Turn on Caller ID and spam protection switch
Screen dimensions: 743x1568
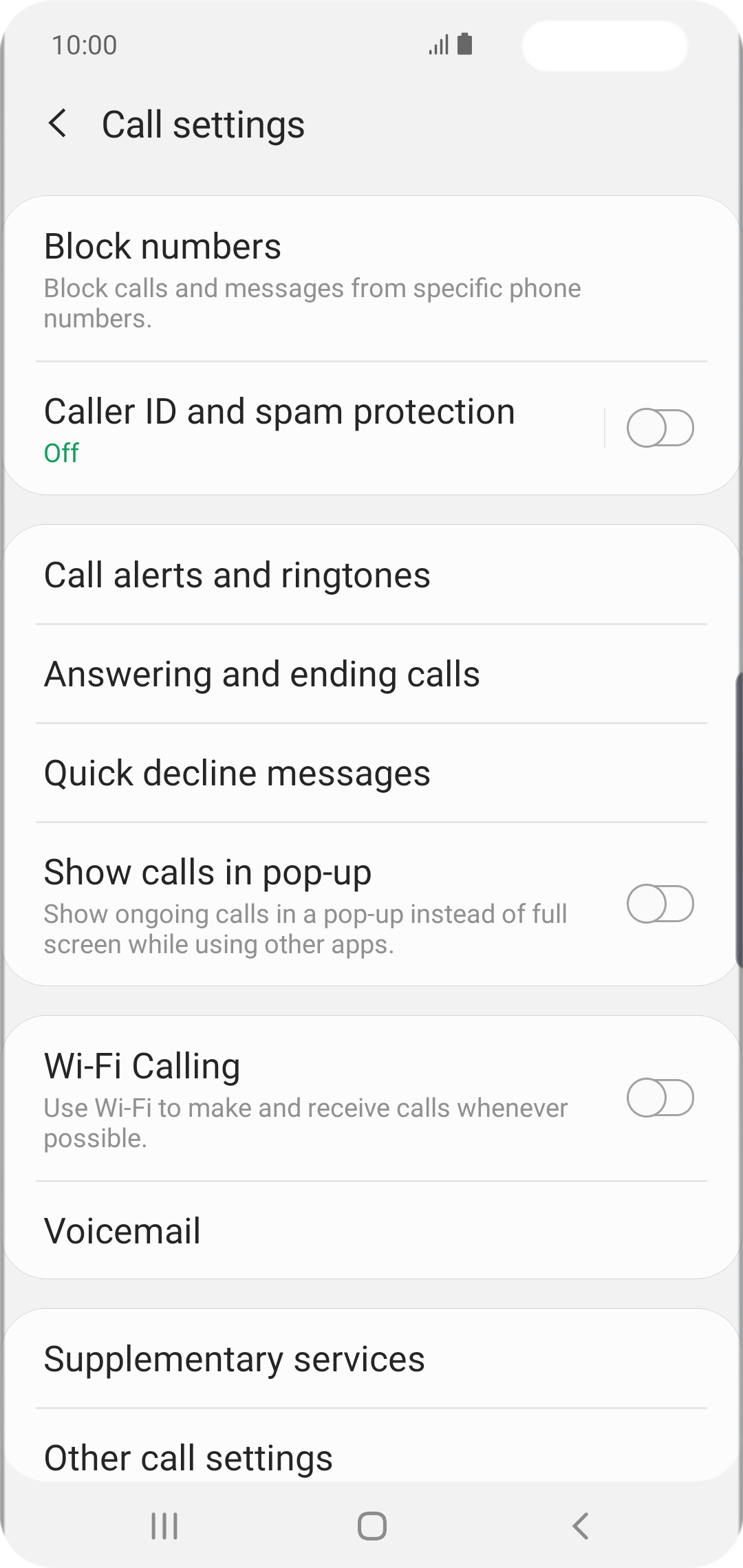660,428
